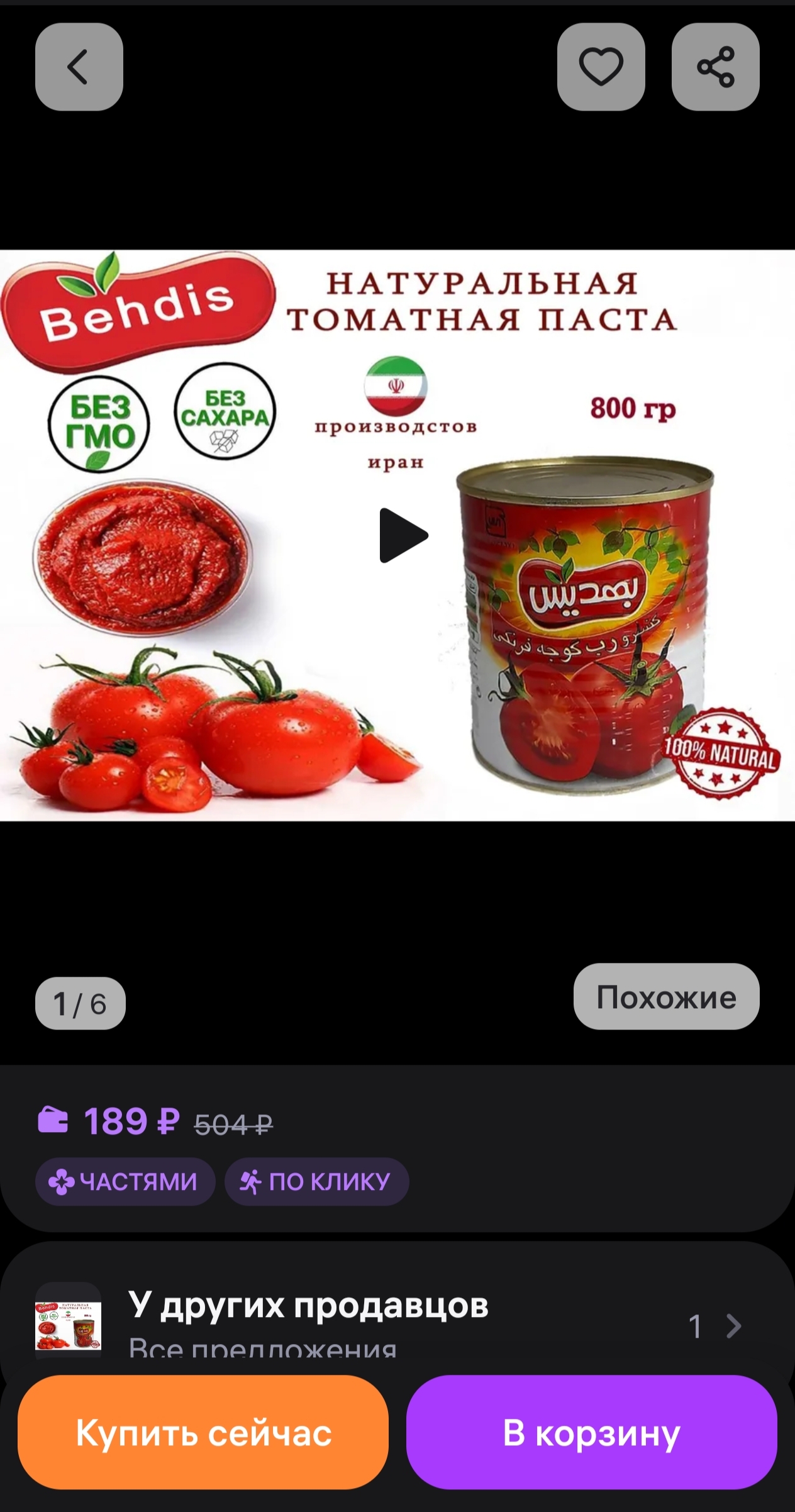The width and height of the screenshot is (795, 1512).
Task: Share this product
Action: pos(715,67)
